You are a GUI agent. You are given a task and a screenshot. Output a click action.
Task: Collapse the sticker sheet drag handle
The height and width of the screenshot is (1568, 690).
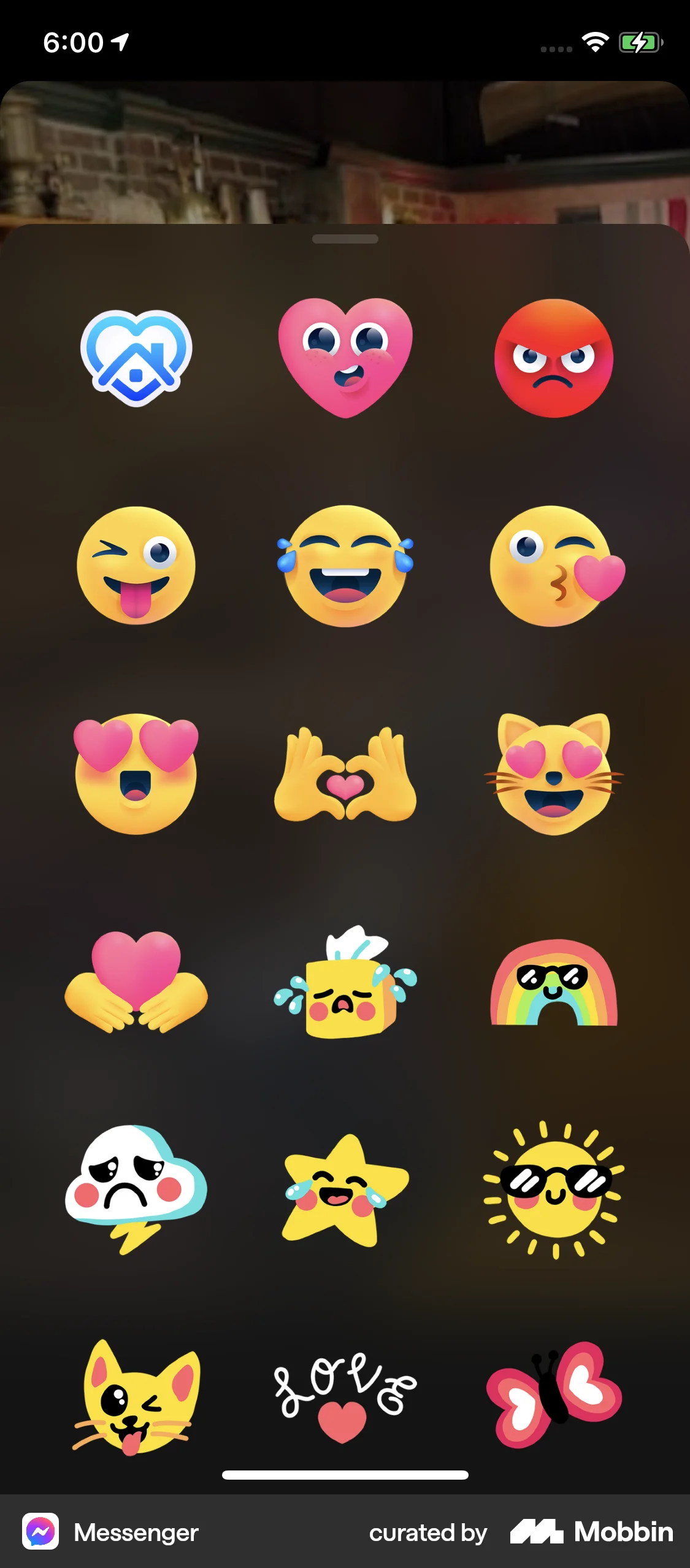tap(345, 240)
